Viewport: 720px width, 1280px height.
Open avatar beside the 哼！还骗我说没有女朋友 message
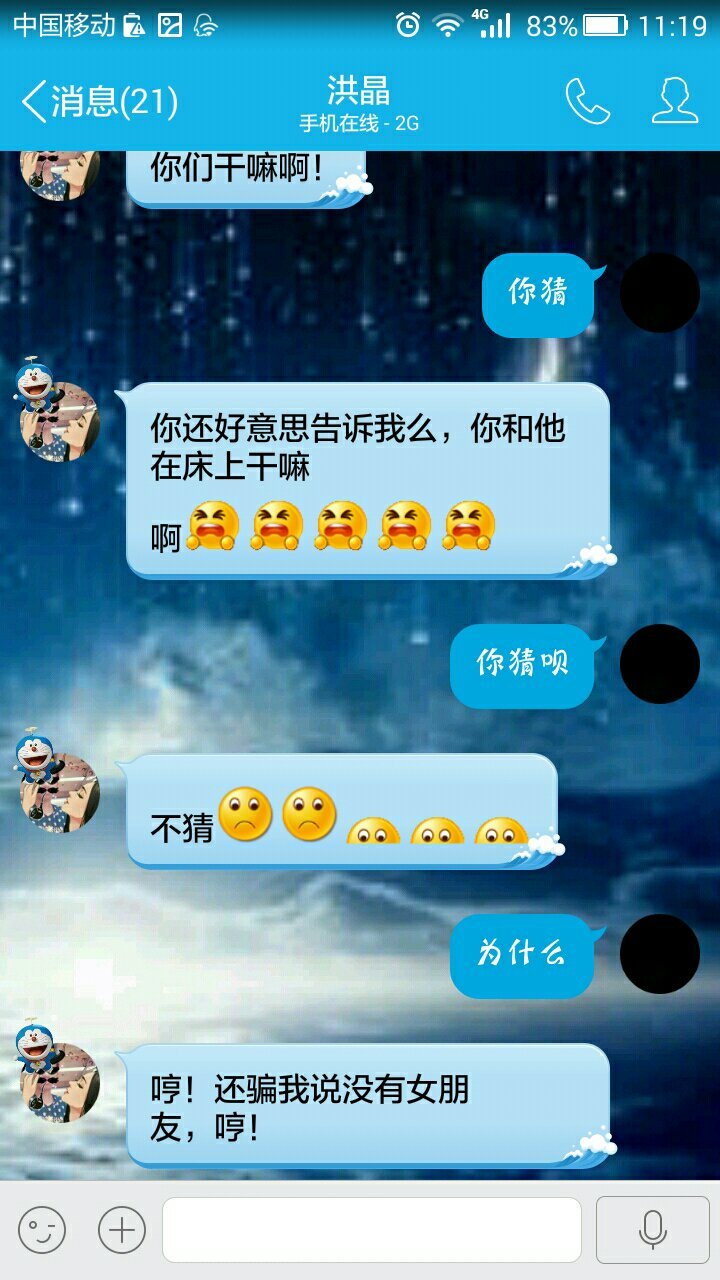pos(59,1083)
